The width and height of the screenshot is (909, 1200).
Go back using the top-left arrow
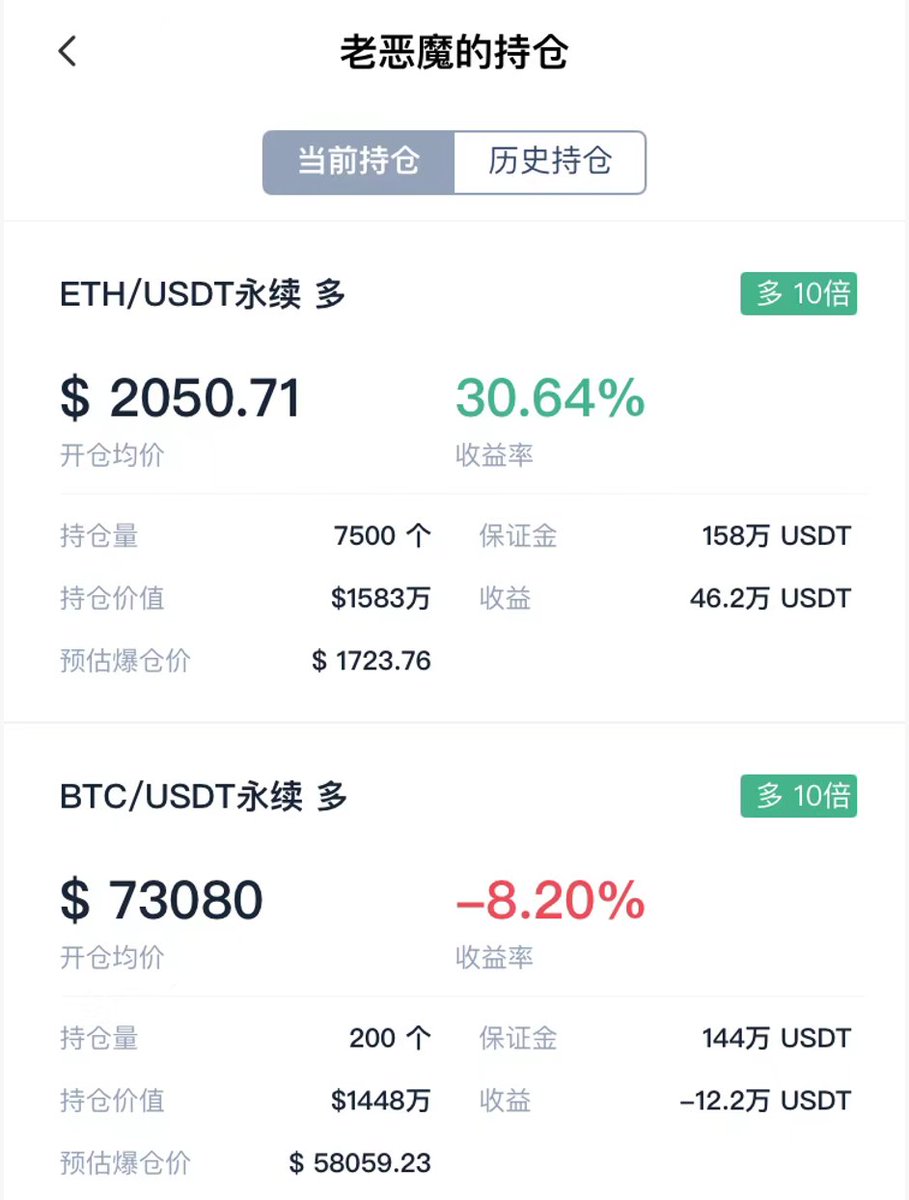pyautogui.click(x=67, y=52)
